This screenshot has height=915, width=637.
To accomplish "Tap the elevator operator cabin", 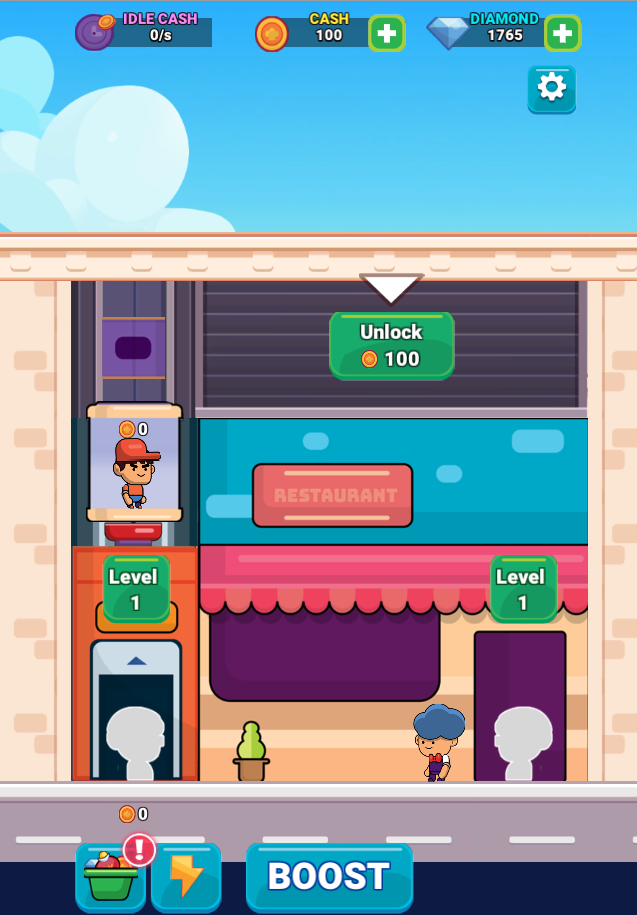I will [x=135, y=463].
